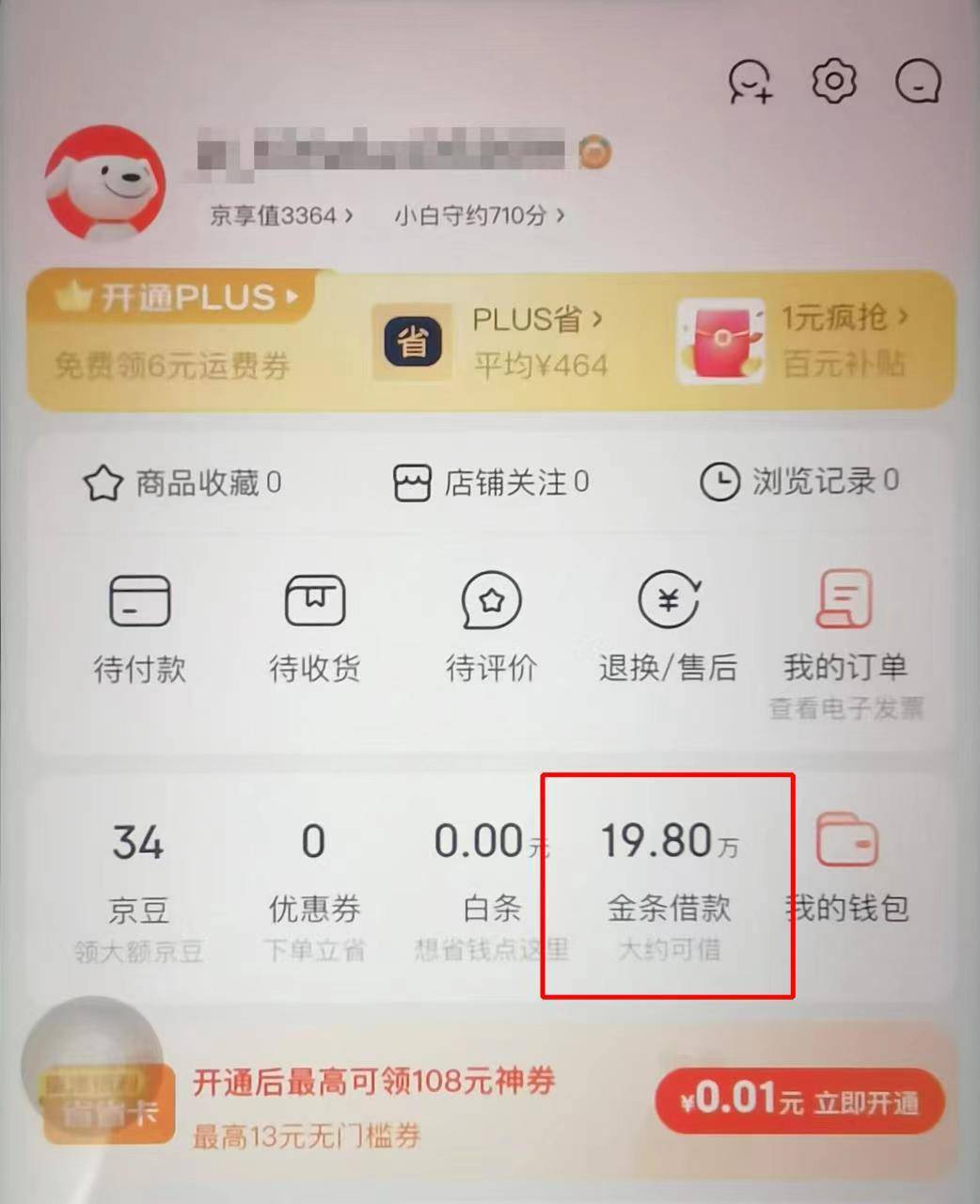Tap ¥0.01元 立即开通 button
Viewport: 980px width, 1204px height.
point(799,1101)
